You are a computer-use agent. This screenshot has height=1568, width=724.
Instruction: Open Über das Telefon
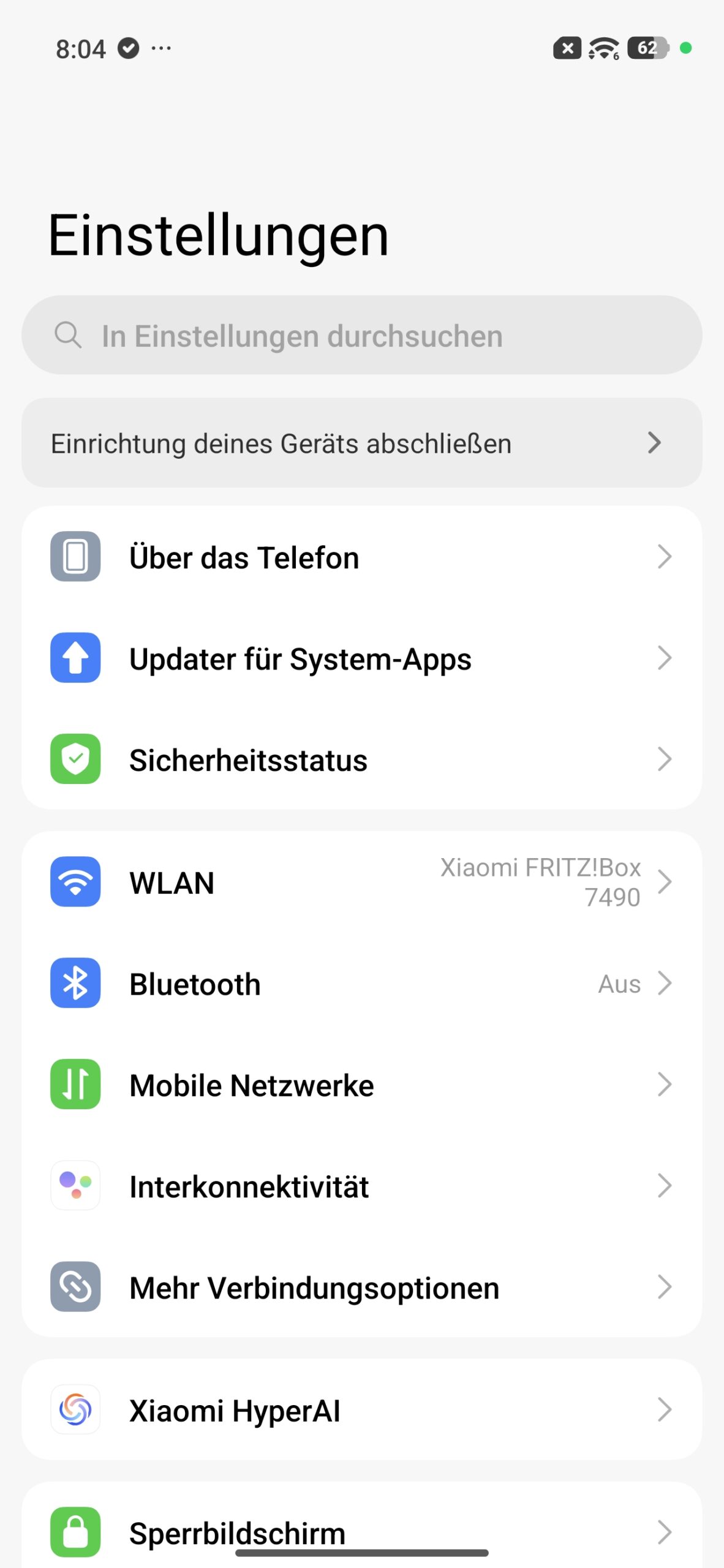pyautogui.click(x=361, y=557)
